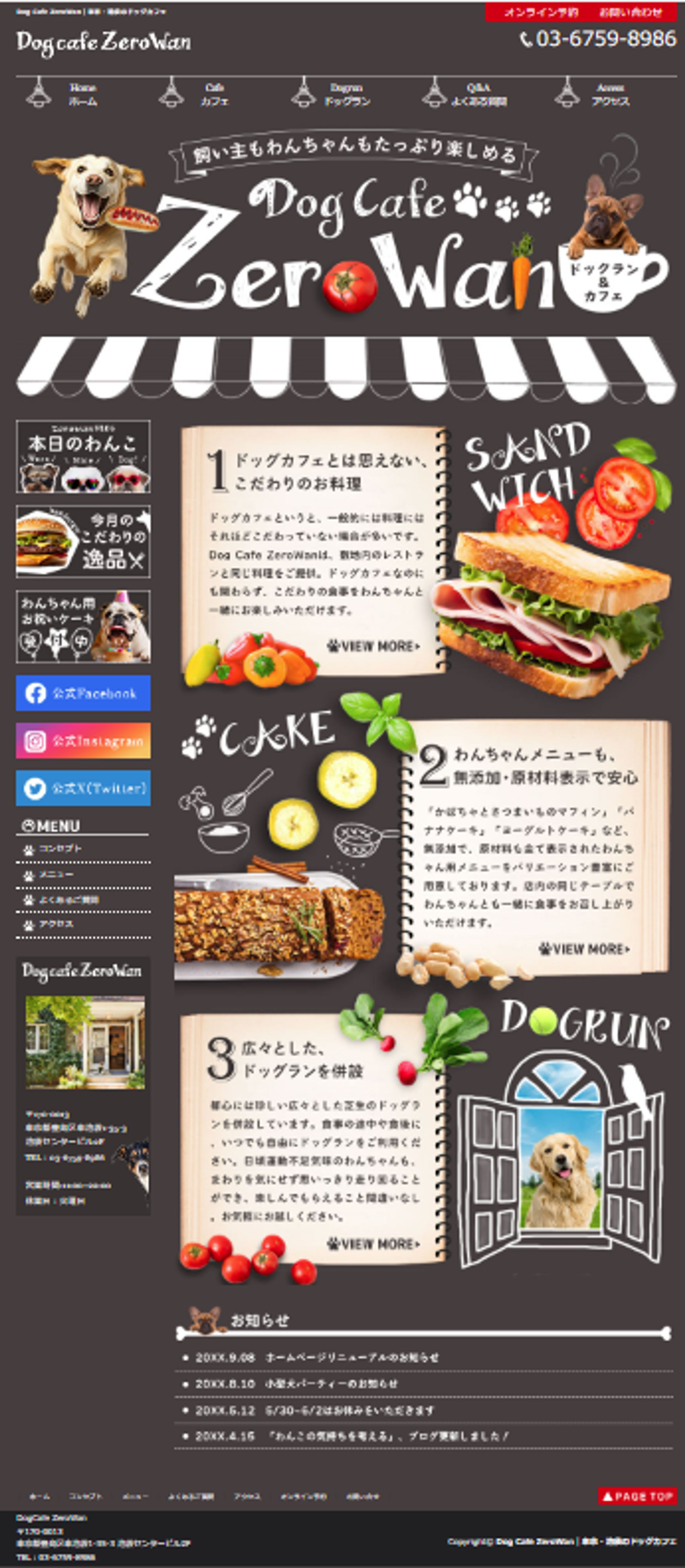Open the 公式X(Twitter) link
Viewport: 685px width, 1568px height.
tap(83, 788)
